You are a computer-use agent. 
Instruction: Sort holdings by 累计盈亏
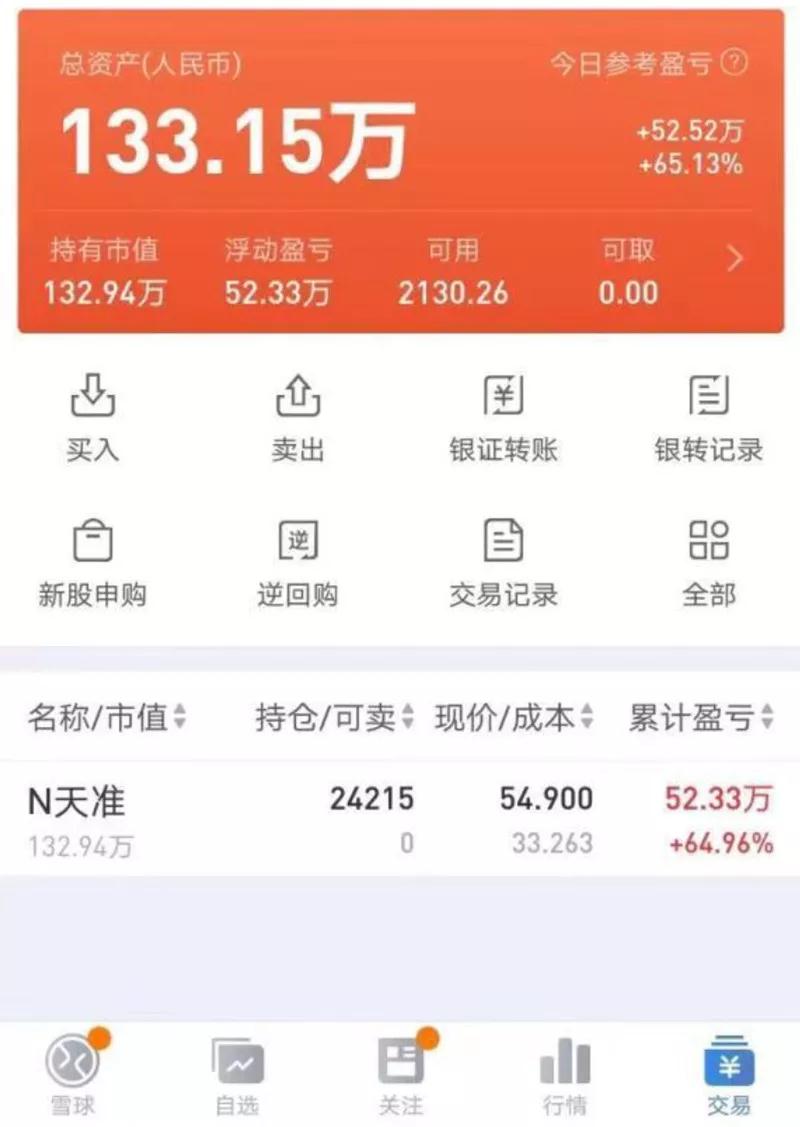[700, 717]
